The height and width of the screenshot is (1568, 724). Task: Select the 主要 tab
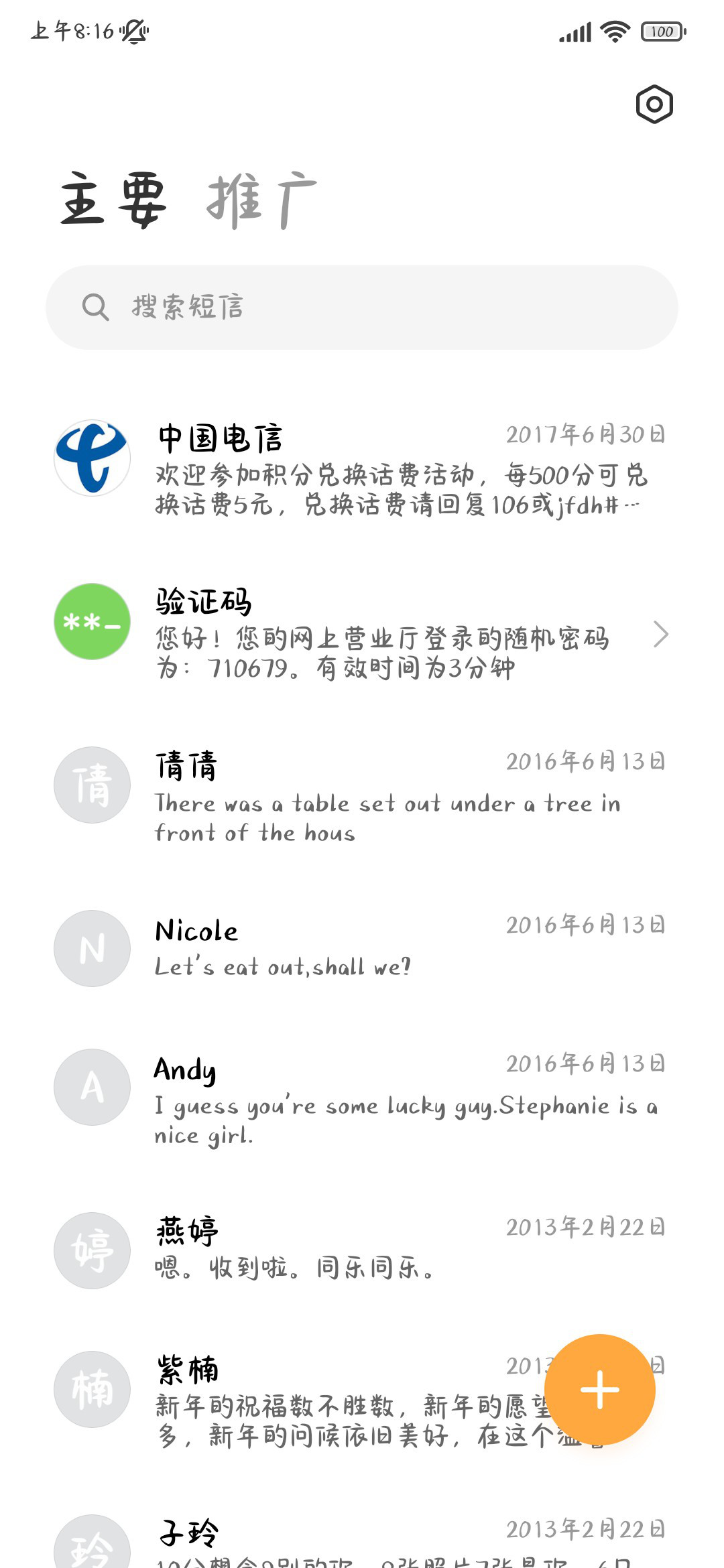[x=113, y=200]
